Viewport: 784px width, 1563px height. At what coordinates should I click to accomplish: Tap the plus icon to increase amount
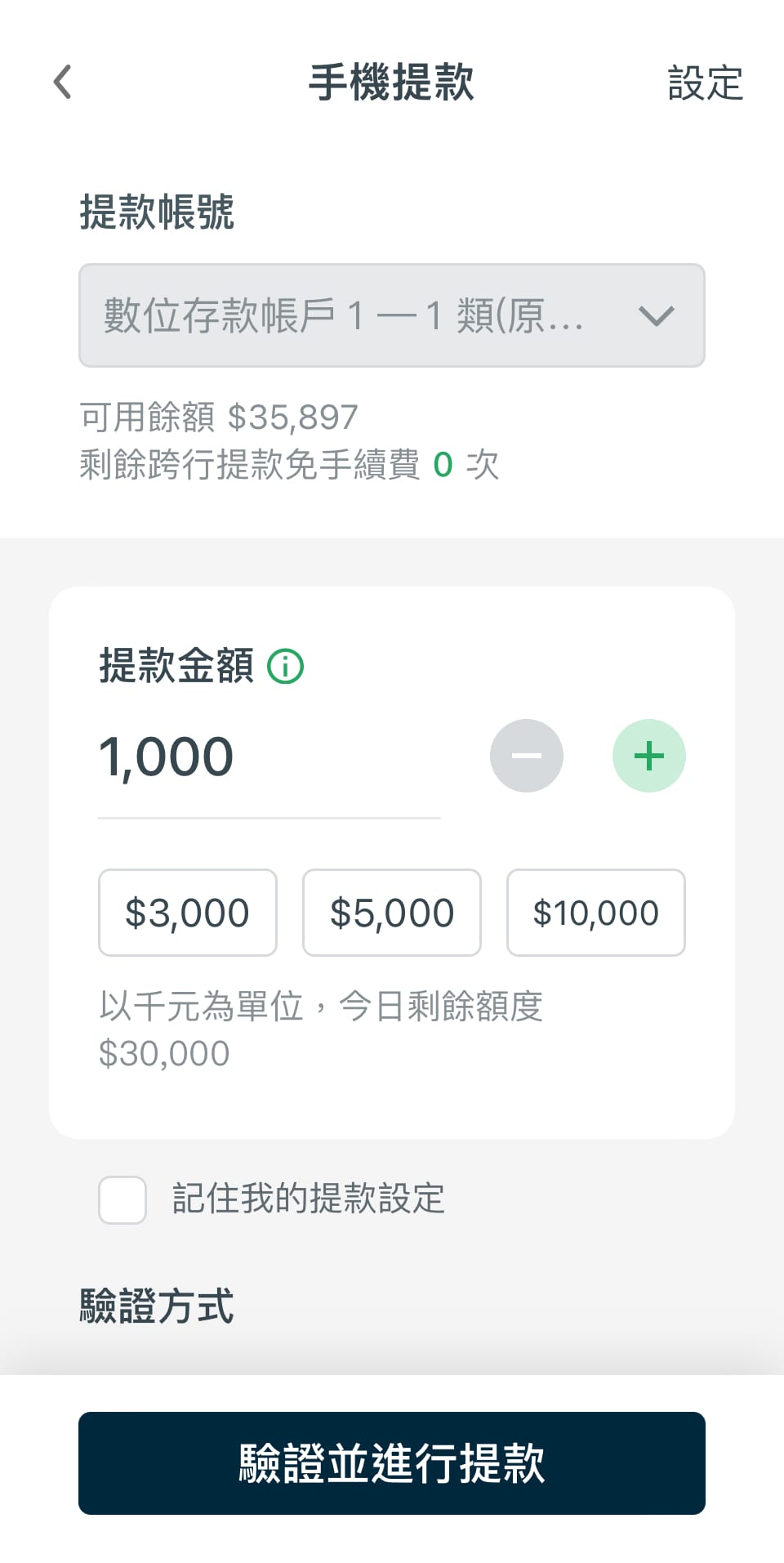pyautogui.click(x=648, y=756)
